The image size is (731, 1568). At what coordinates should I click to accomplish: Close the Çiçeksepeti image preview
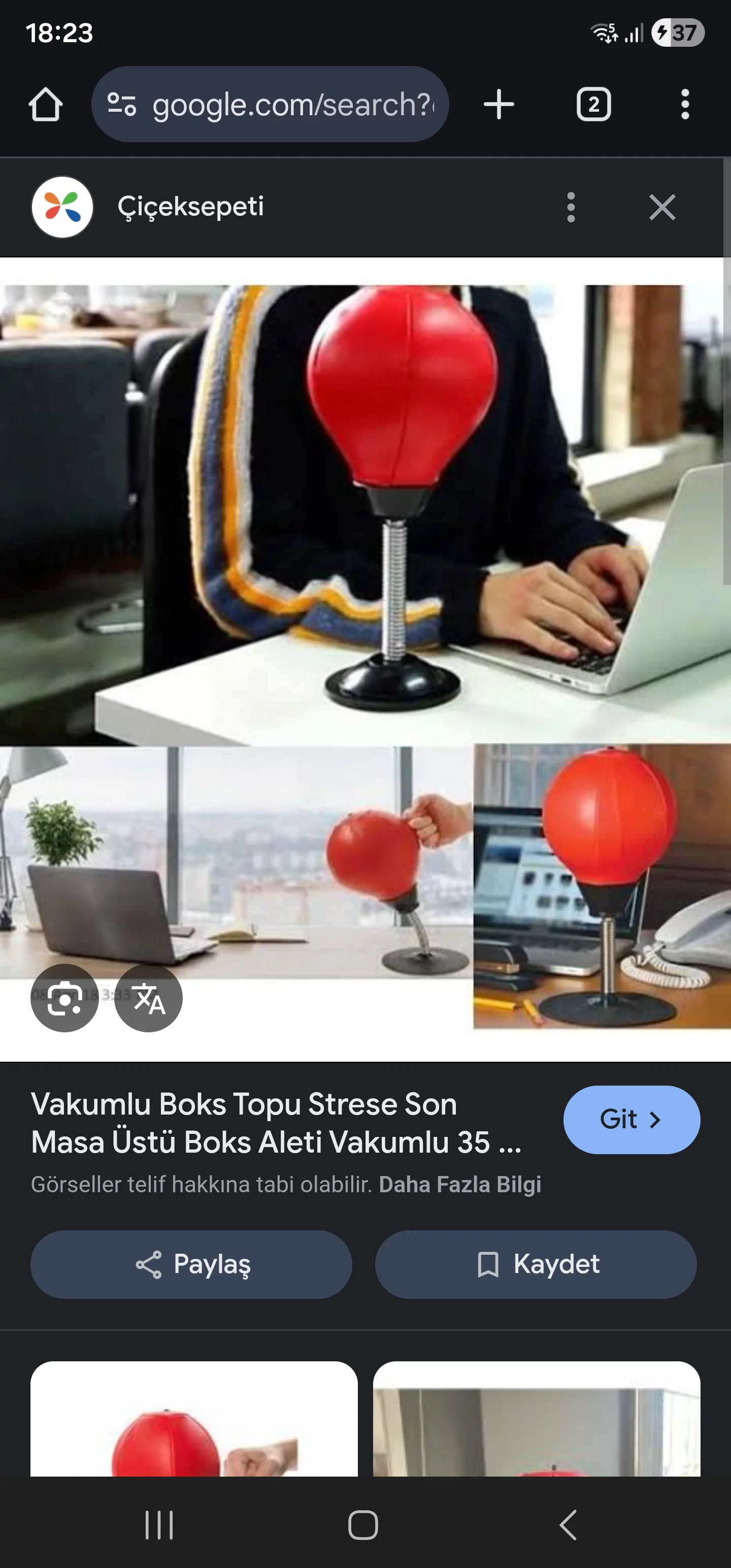(661, 208)
